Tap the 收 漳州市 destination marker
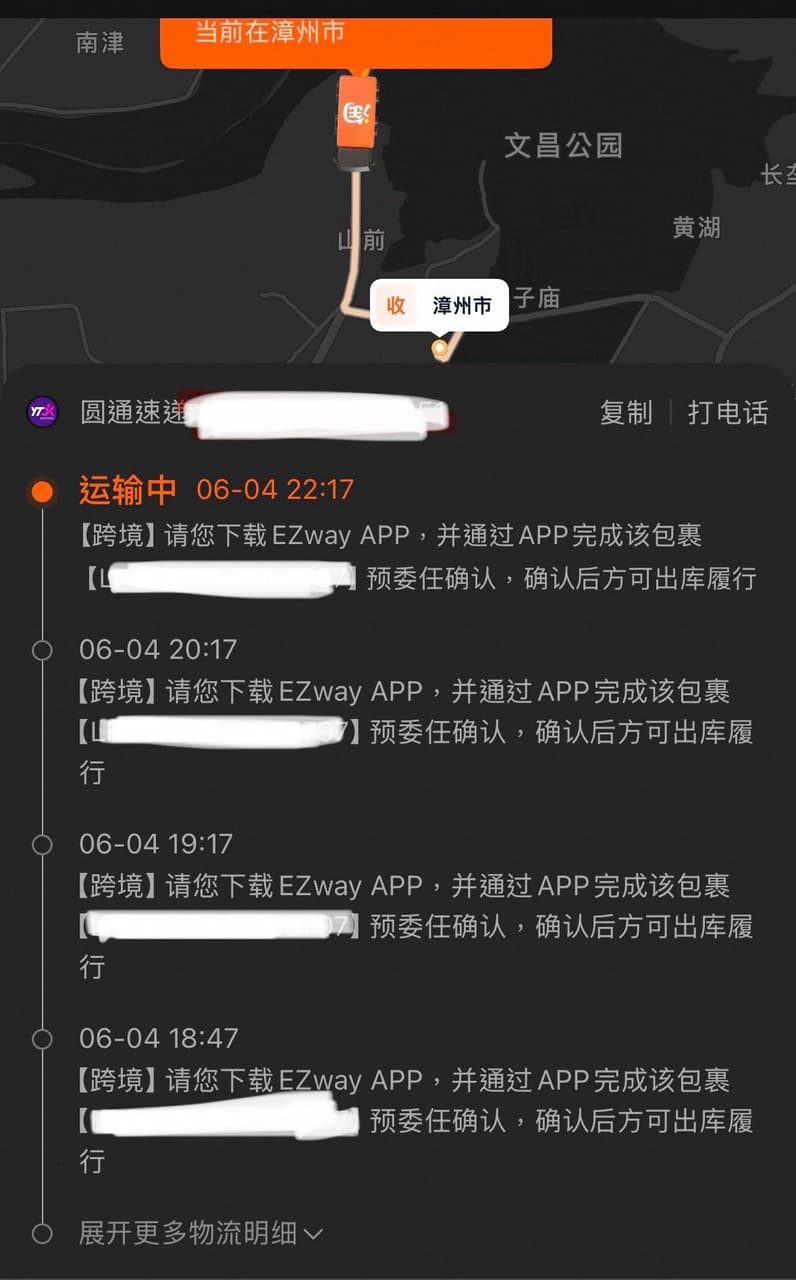Viewport: 796px width, 1280px height. [x=439, y=305]
